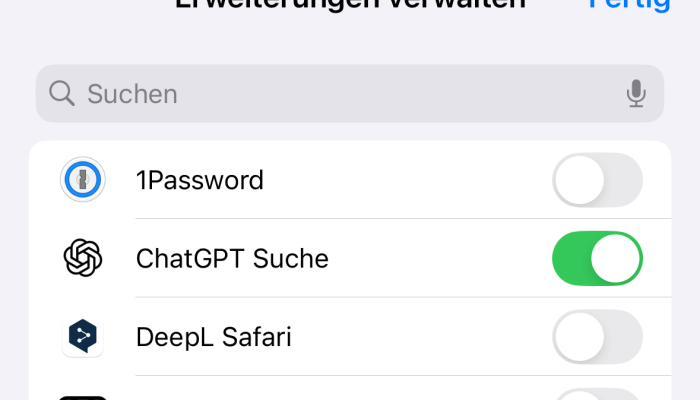Image resolution: width=700 pixels, height=400 pixels.
Task: Open the Suchen search field
Action: click(330, 94)
